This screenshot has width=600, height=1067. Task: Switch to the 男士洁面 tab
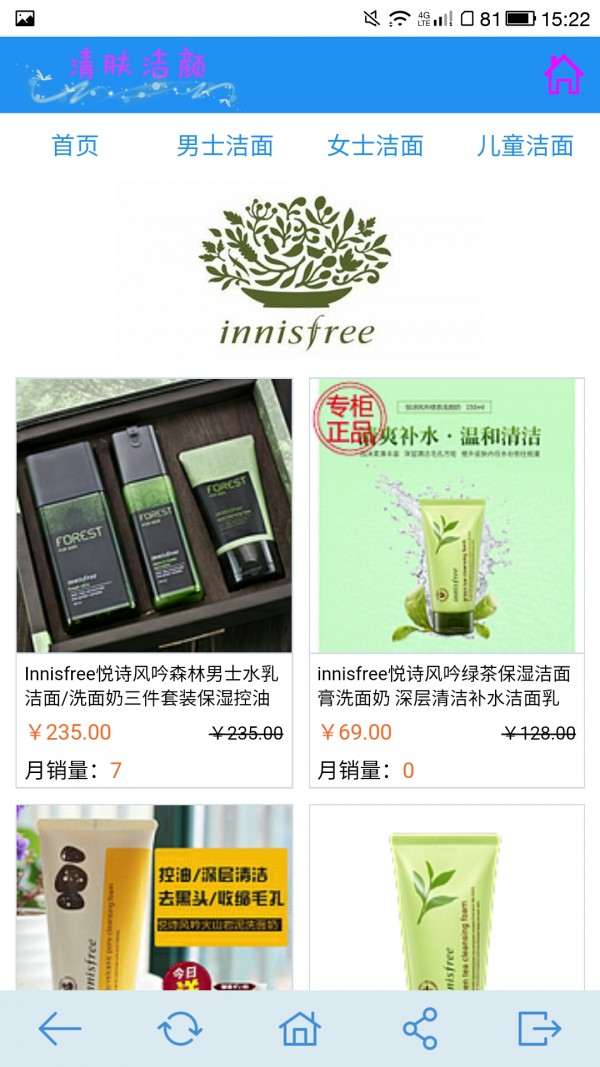click(x=225, y=146)
